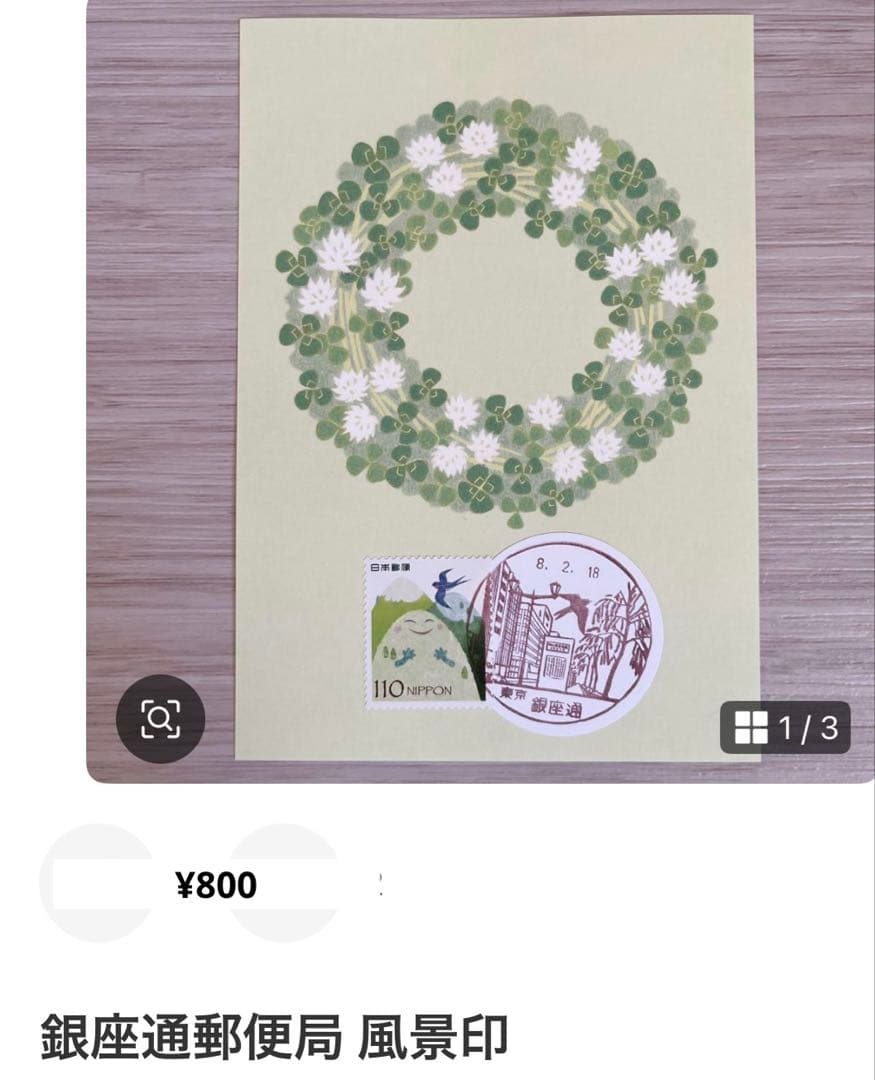Viewport: 875px width, 1080px height.
Task: Click the lens-in-frame icon over the postcard
Action: [160, 716]
